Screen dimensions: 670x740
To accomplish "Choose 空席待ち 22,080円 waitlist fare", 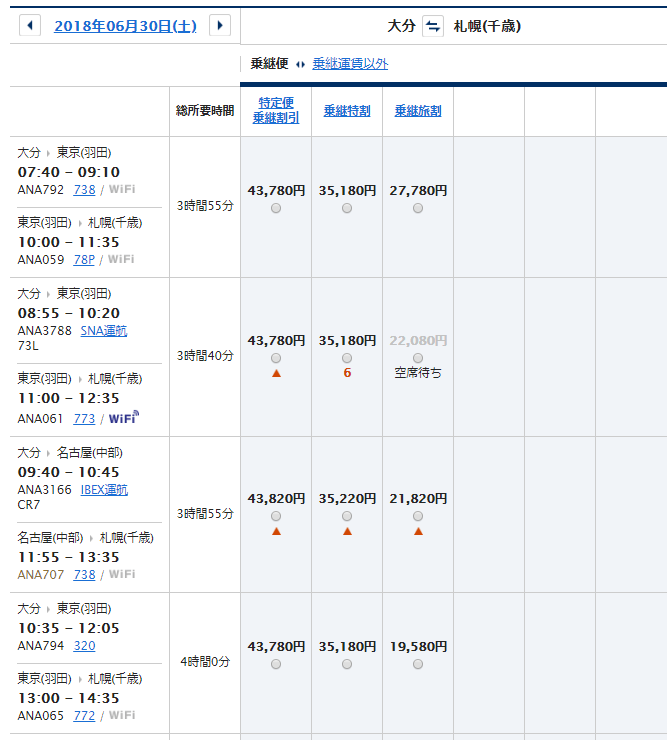I will click(x=418, y=358).
